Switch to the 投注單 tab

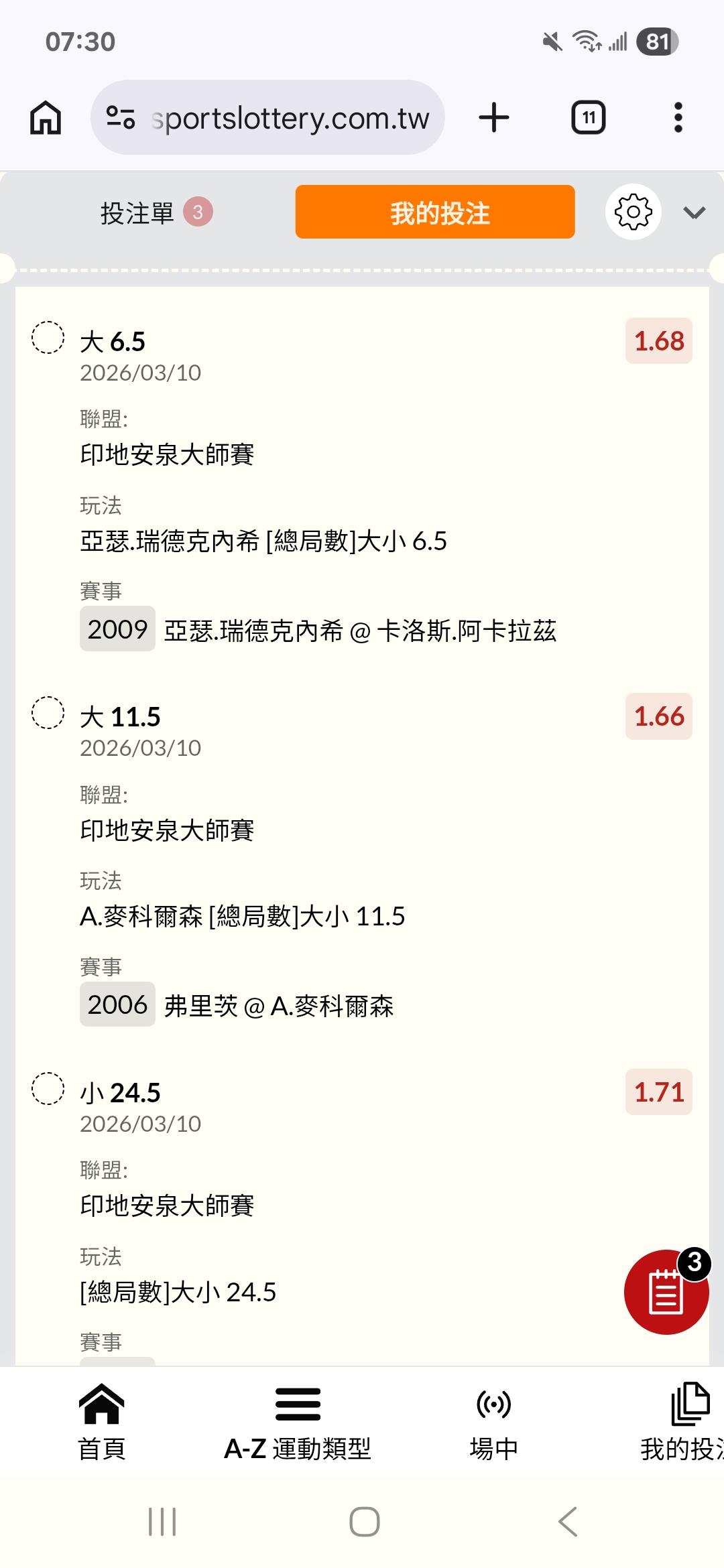click(156, 212)
